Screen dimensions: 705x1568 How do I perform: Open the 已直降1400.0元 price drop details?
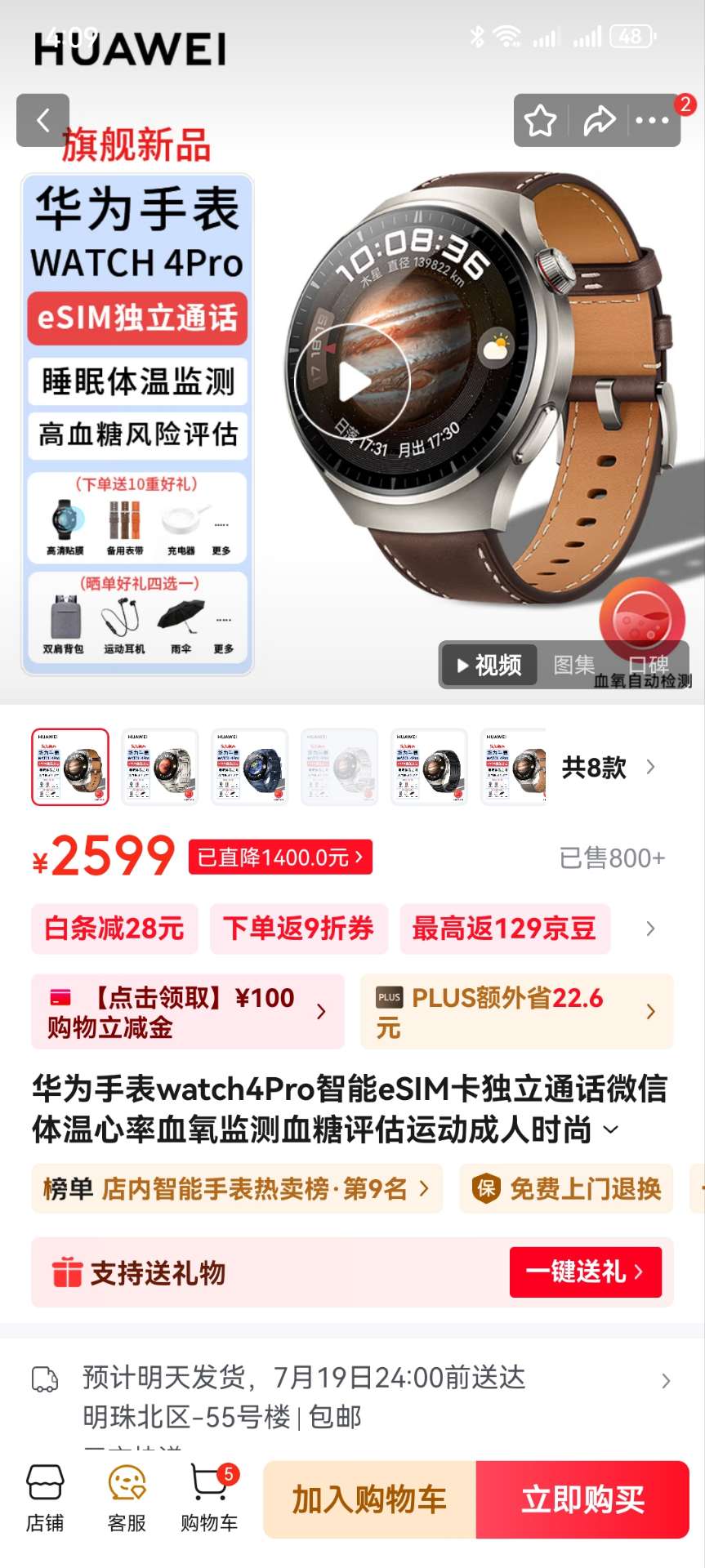tap(280, 857)
